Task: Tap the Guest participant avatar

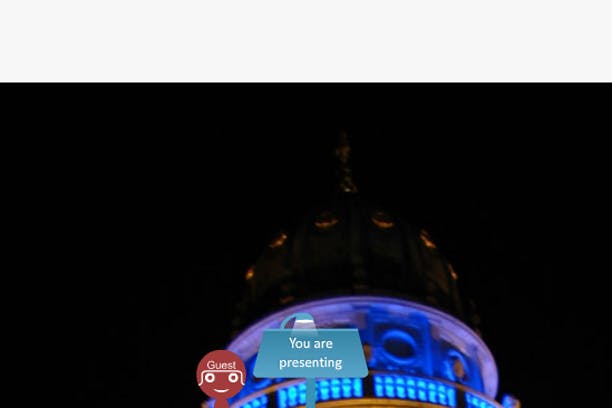Action: coord(221,375)
